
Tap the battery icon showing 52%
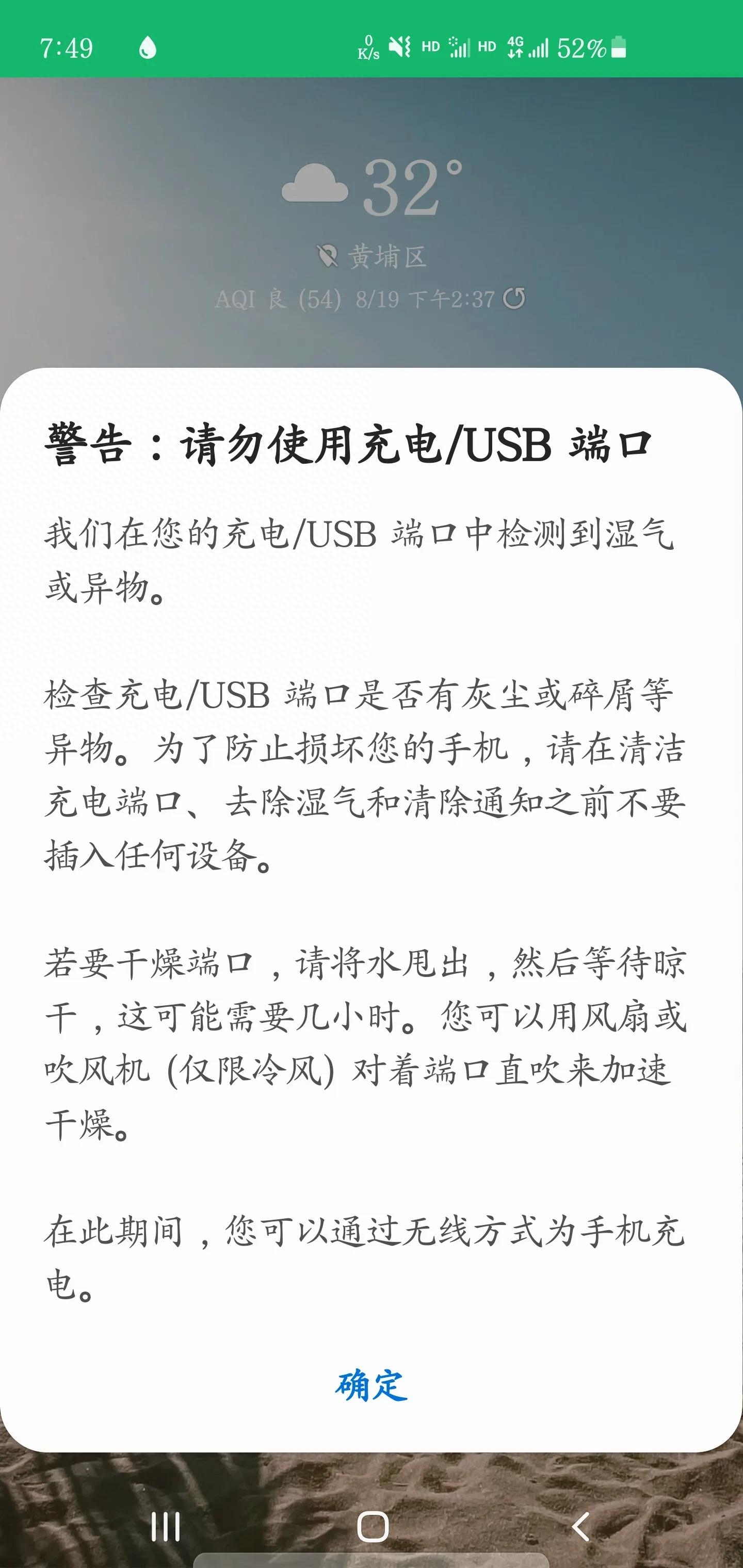[618, 47]
